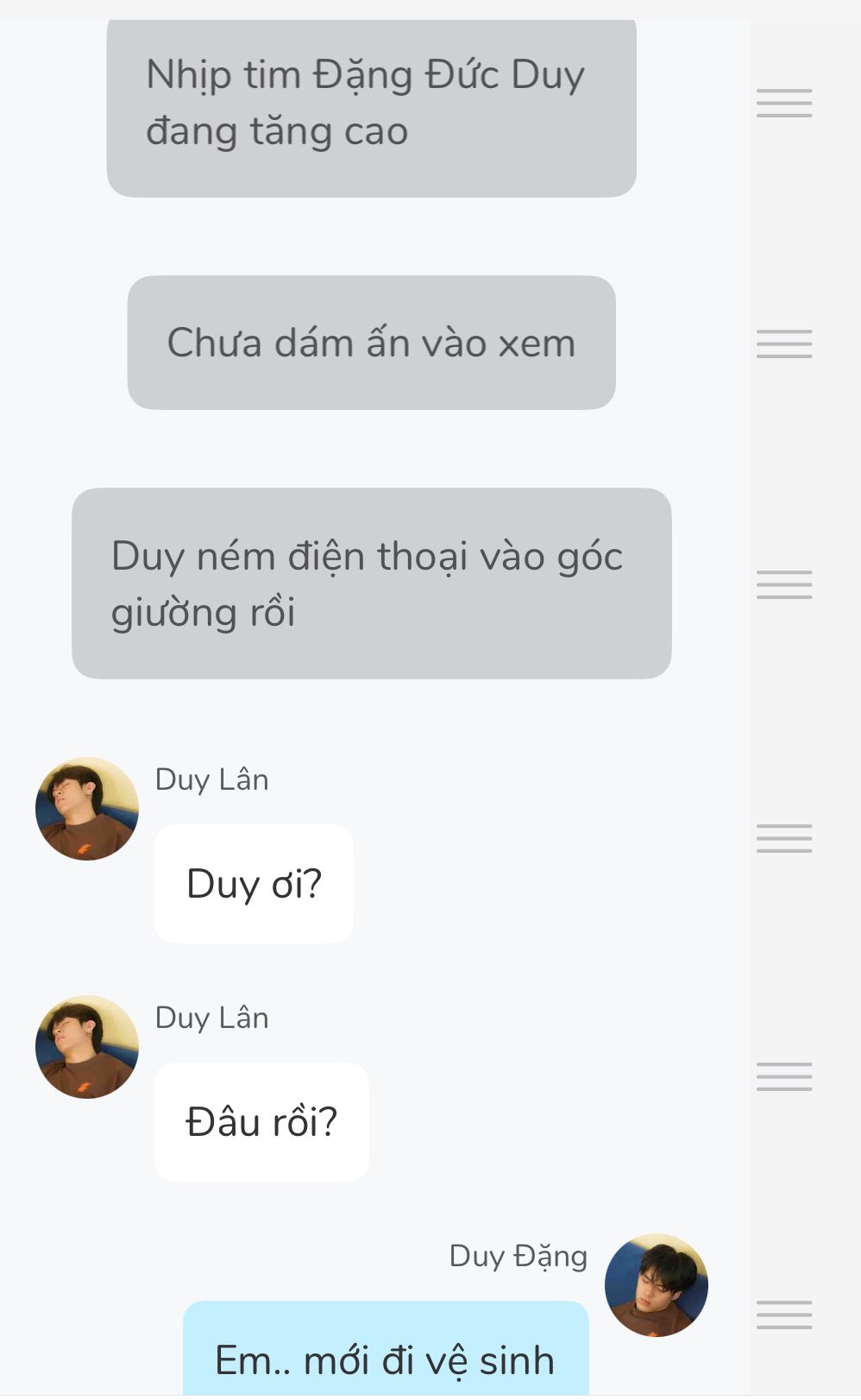Tap the handle next to "Em.. mới đi vệ sinh"
Screen dimensions: 861x1400
(784, 1315)
